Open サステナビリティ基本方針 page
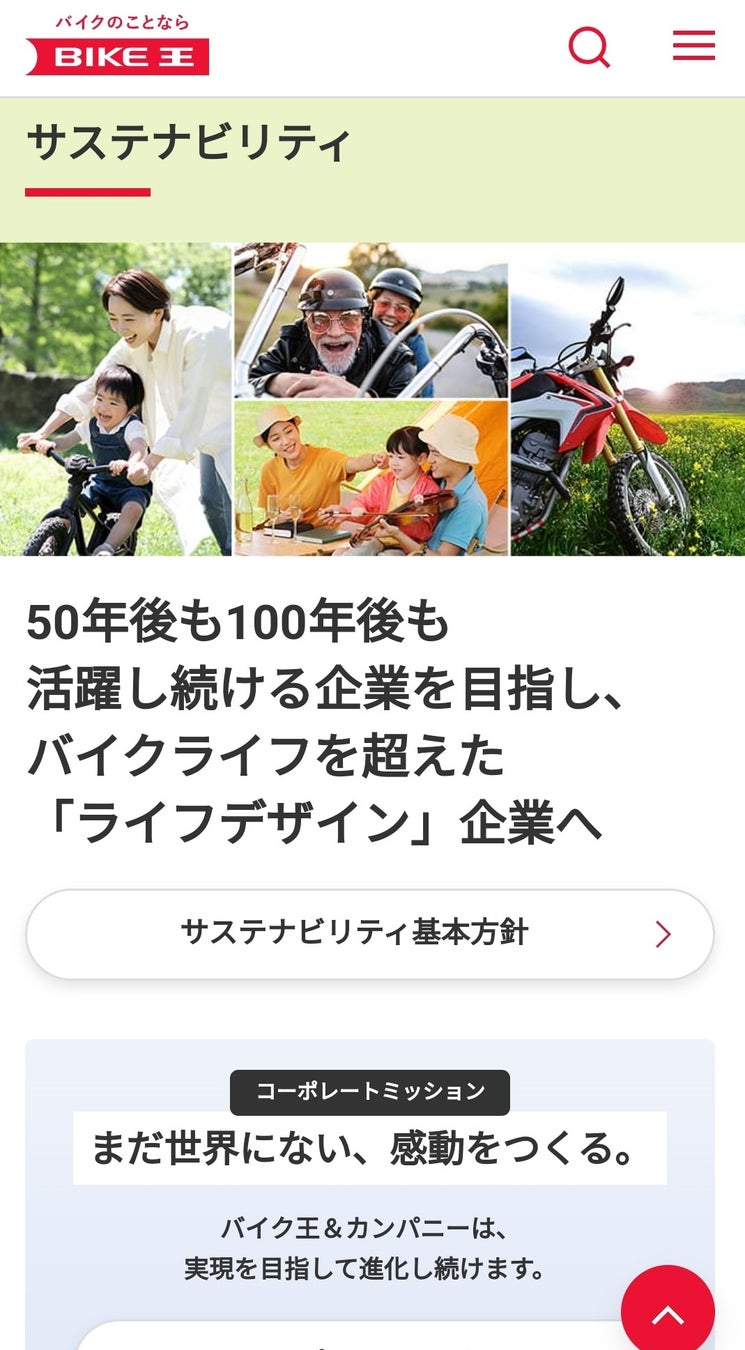The height and width of the screenshot is (1350, 745). pos(370,934)
